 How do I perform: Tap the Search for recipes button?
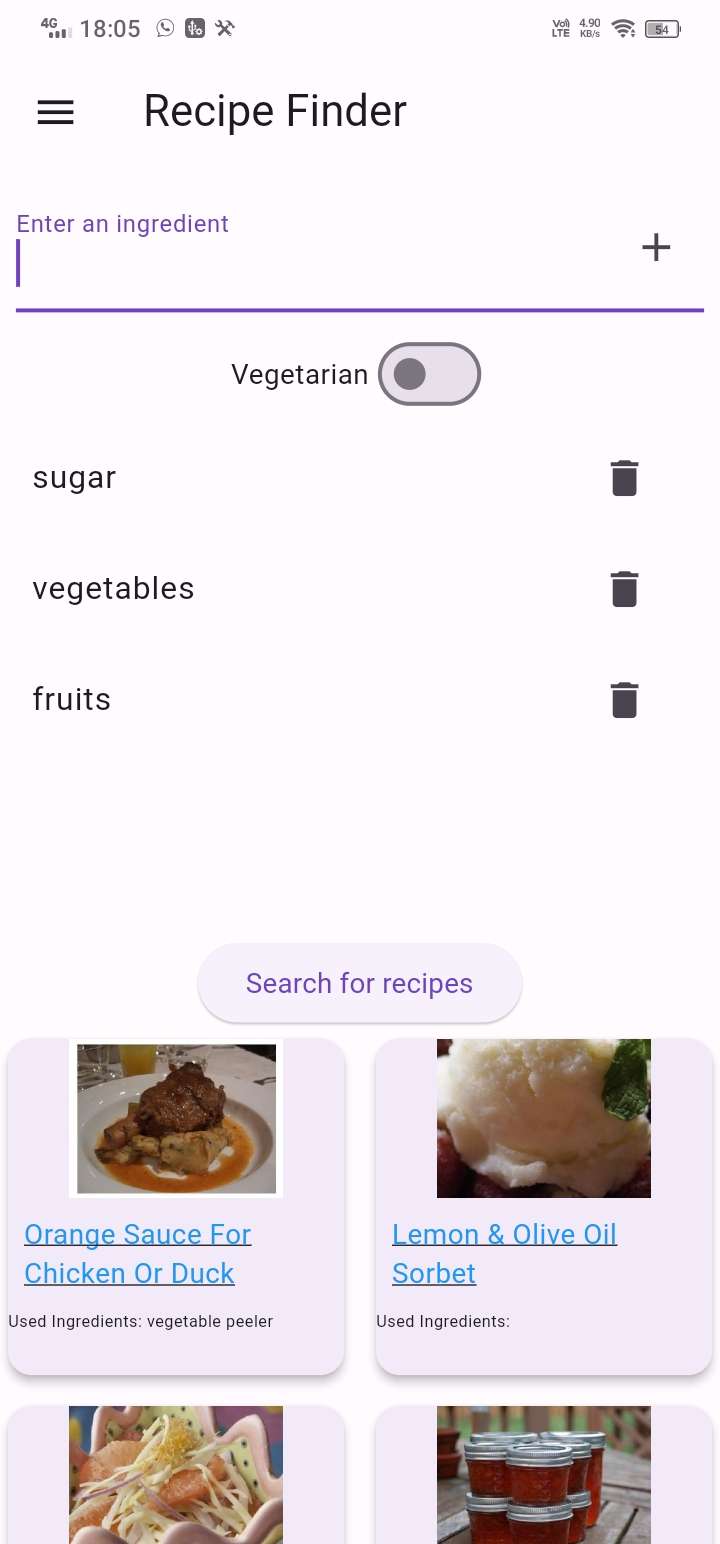pyautogui.click(x=360, y=983)
